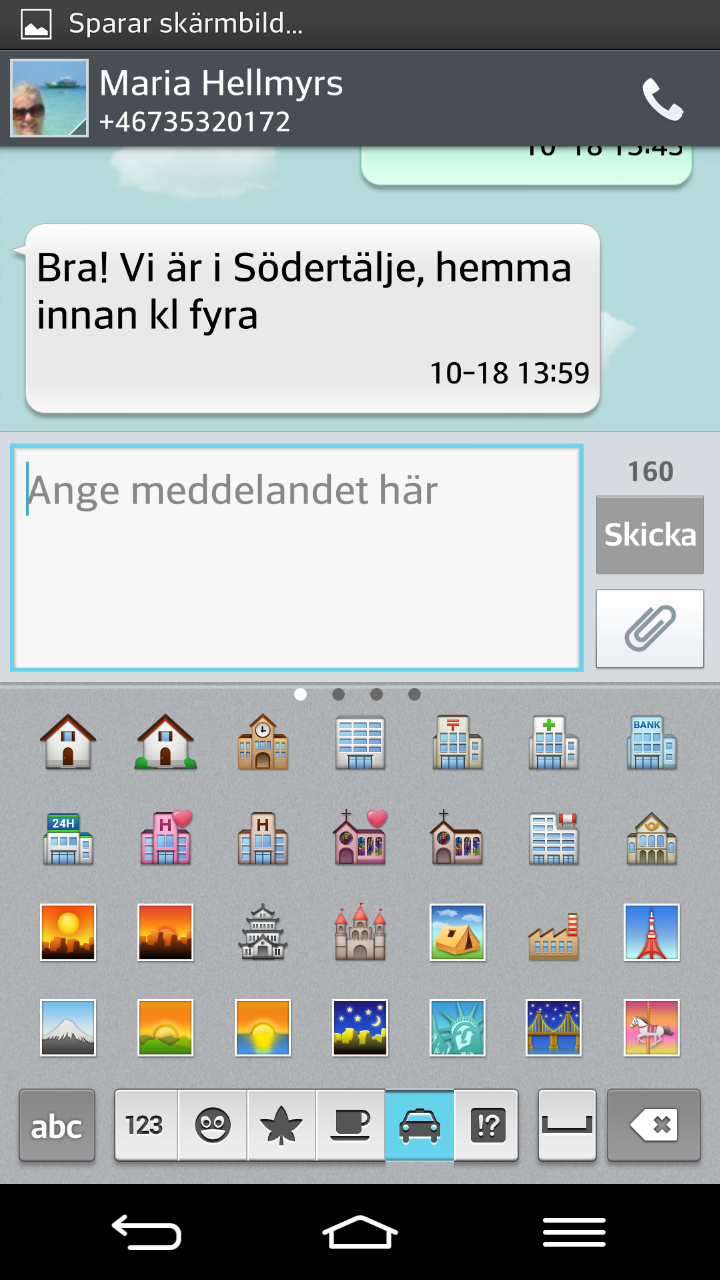
Task: Go back with the system back button
Action: [x=146, y=1232]
